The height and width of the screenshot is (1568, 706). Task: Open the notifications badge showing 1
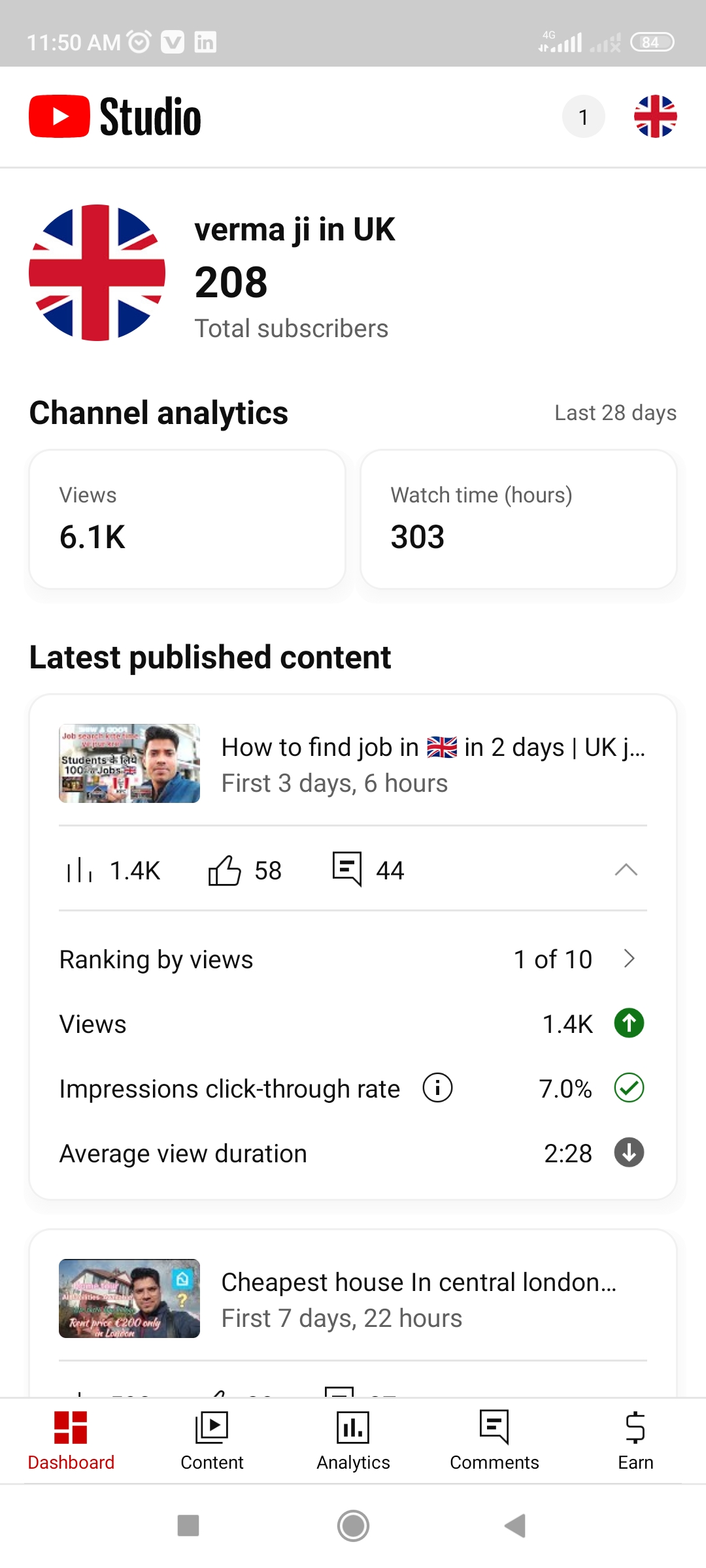coord(583,117)
